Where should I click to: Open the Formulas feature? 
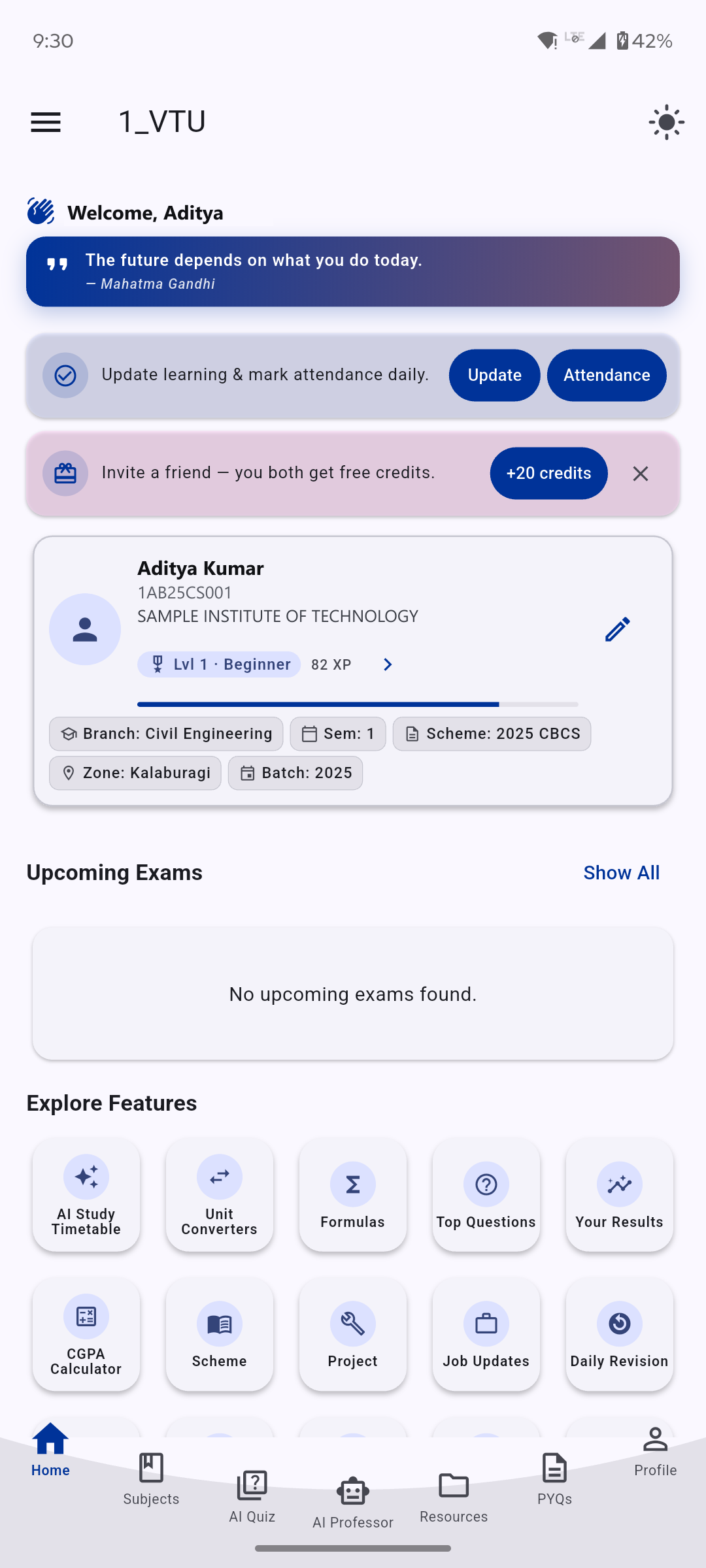[x=353, y=1194]
